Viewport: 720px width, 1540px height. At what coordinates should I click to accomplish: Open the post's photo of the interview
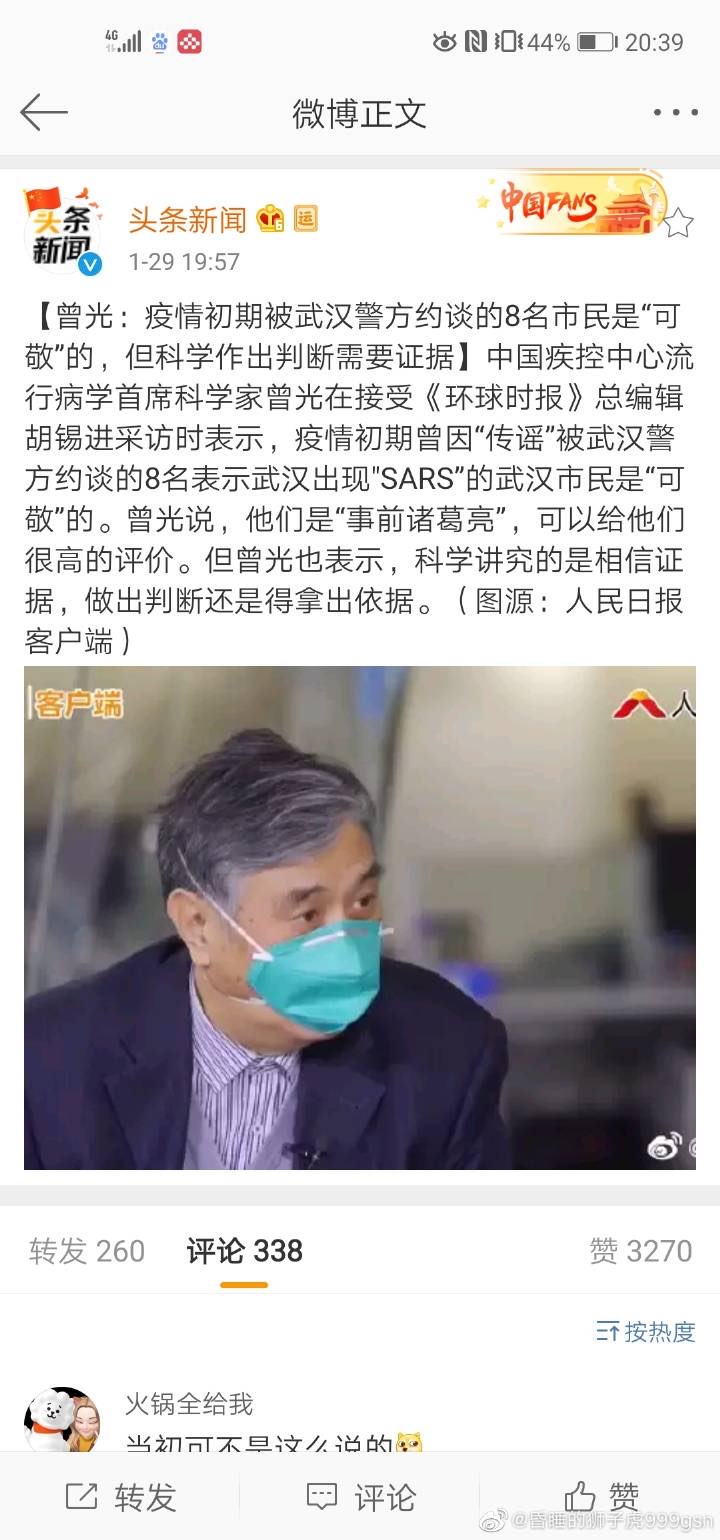(360, 917)
